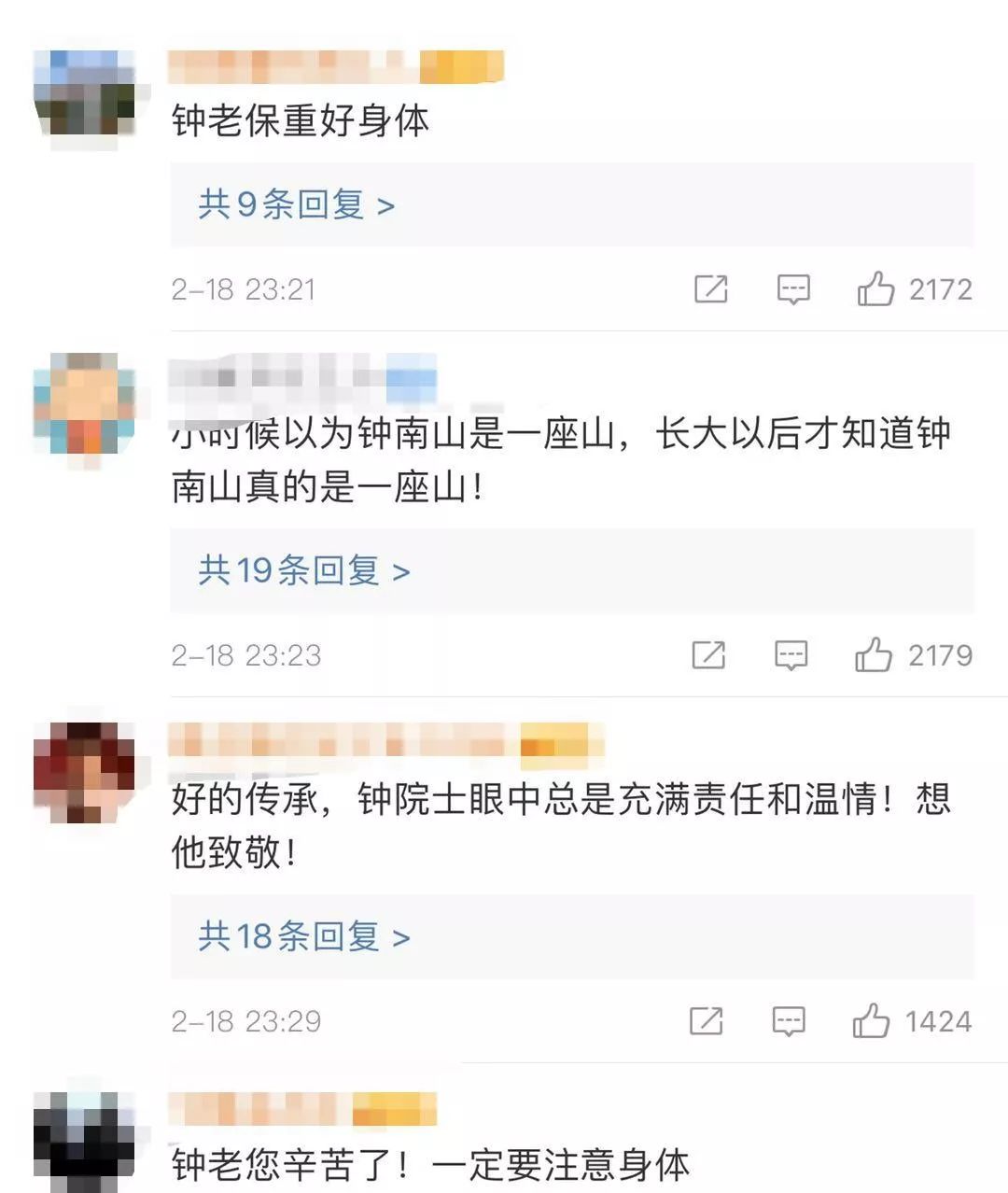
Task: Open avatar of 钟老保重好身体 commenter
Action: 85,94
